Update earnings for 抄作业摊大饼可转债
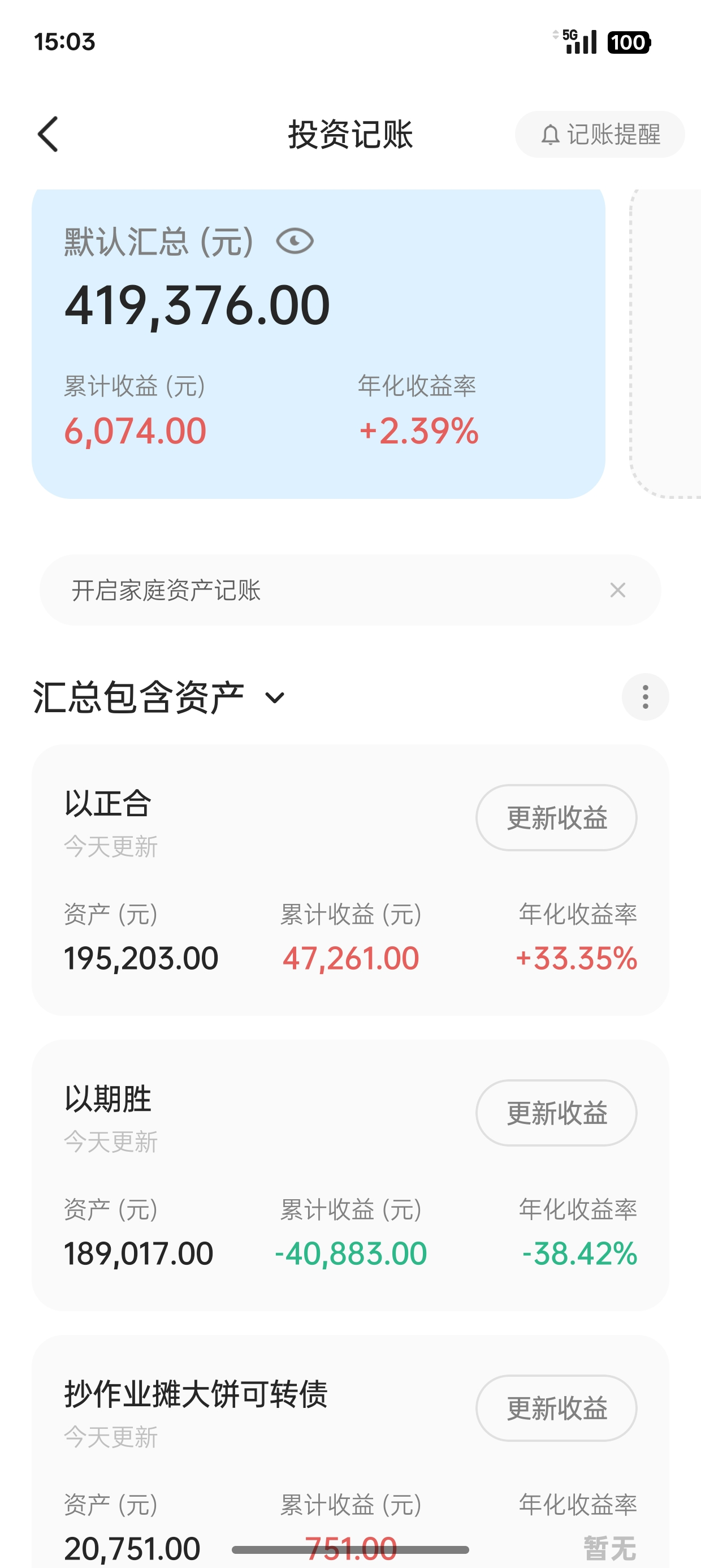Image resolution: width=701 pixels, height=1568 pixels. click(556, 1408)
